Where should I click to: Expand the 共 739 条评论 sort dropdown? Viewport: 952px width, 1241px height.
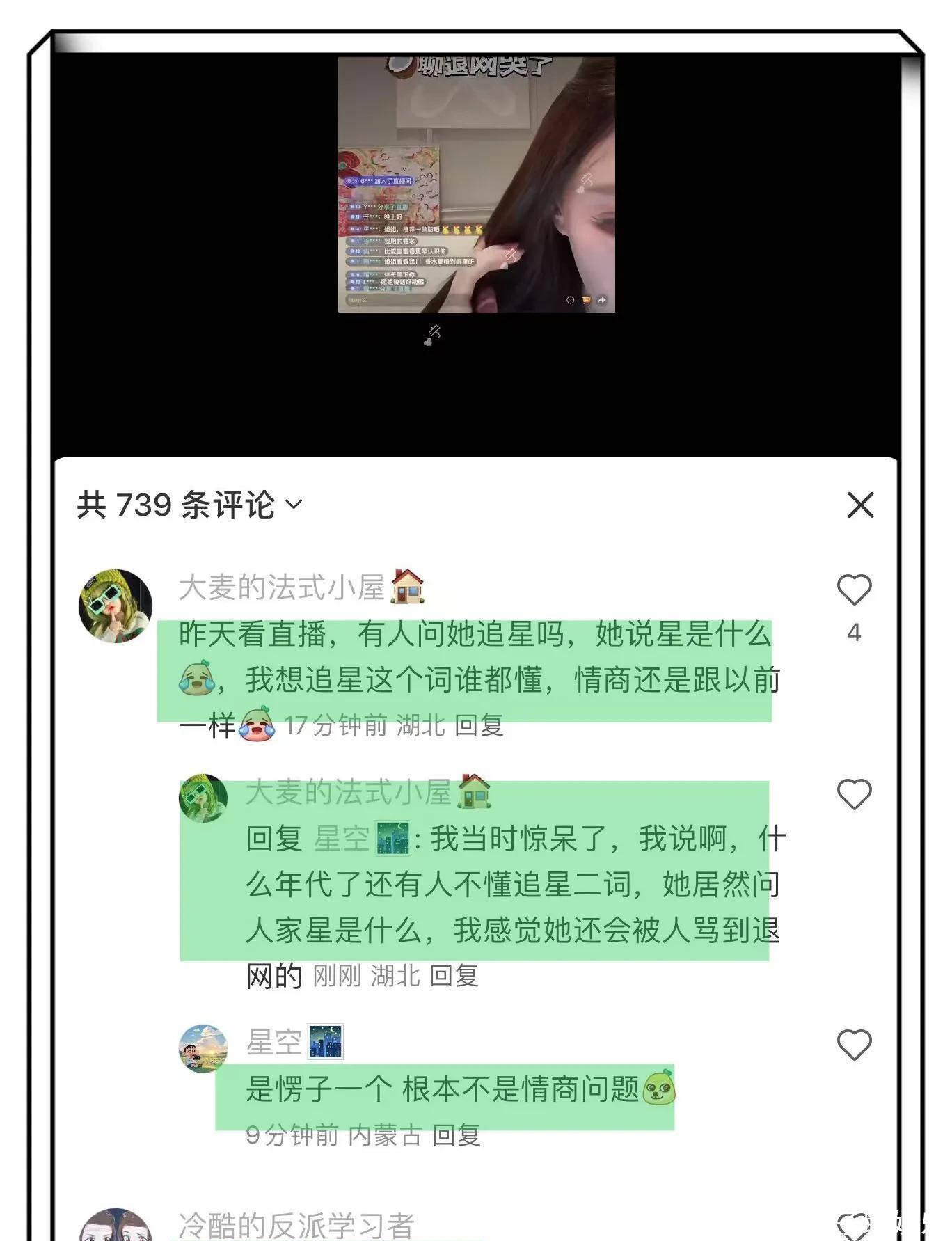[294, 504]
